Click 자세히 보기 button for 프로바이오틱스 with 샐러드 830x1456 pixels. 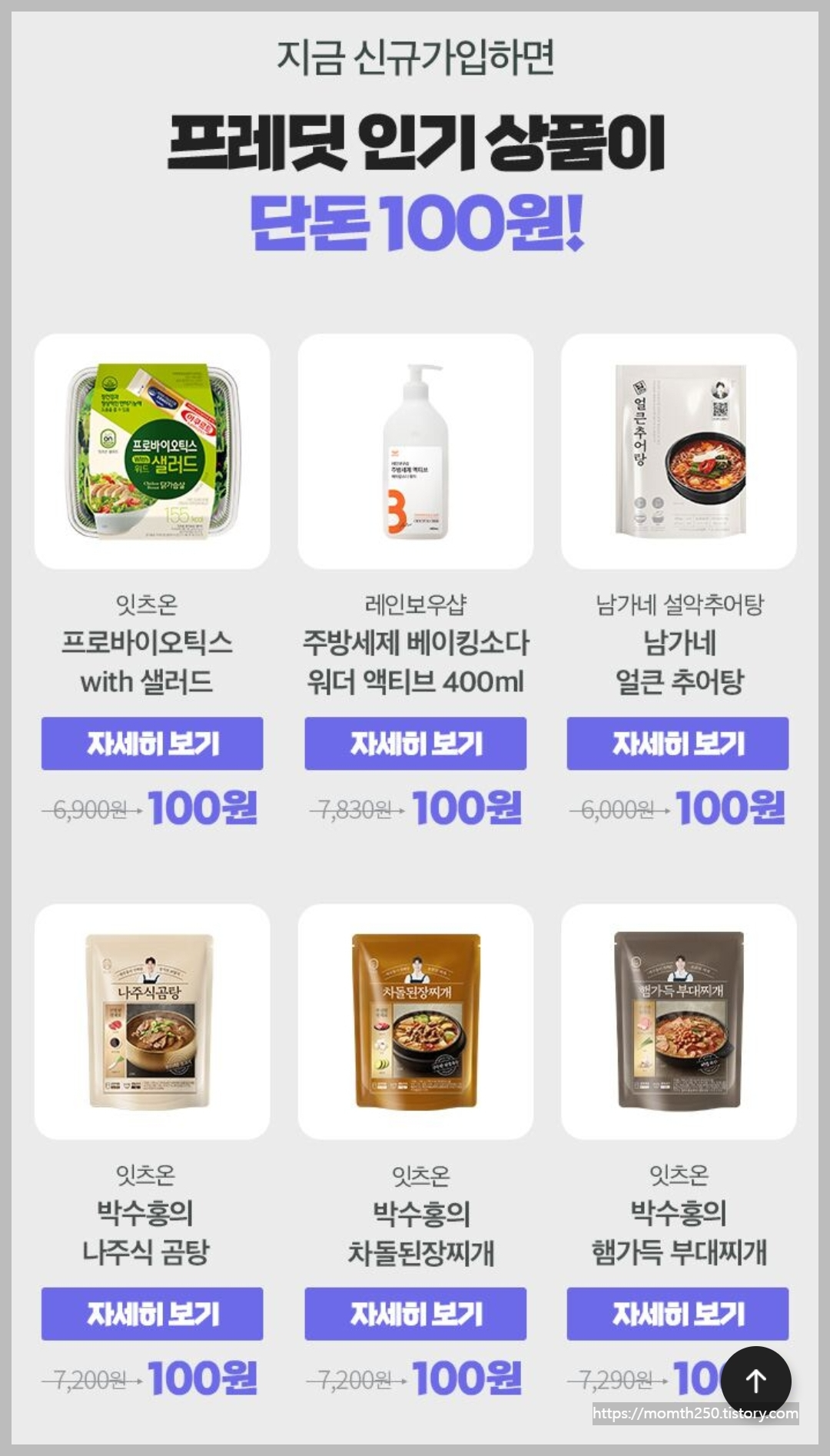[151, 745]
